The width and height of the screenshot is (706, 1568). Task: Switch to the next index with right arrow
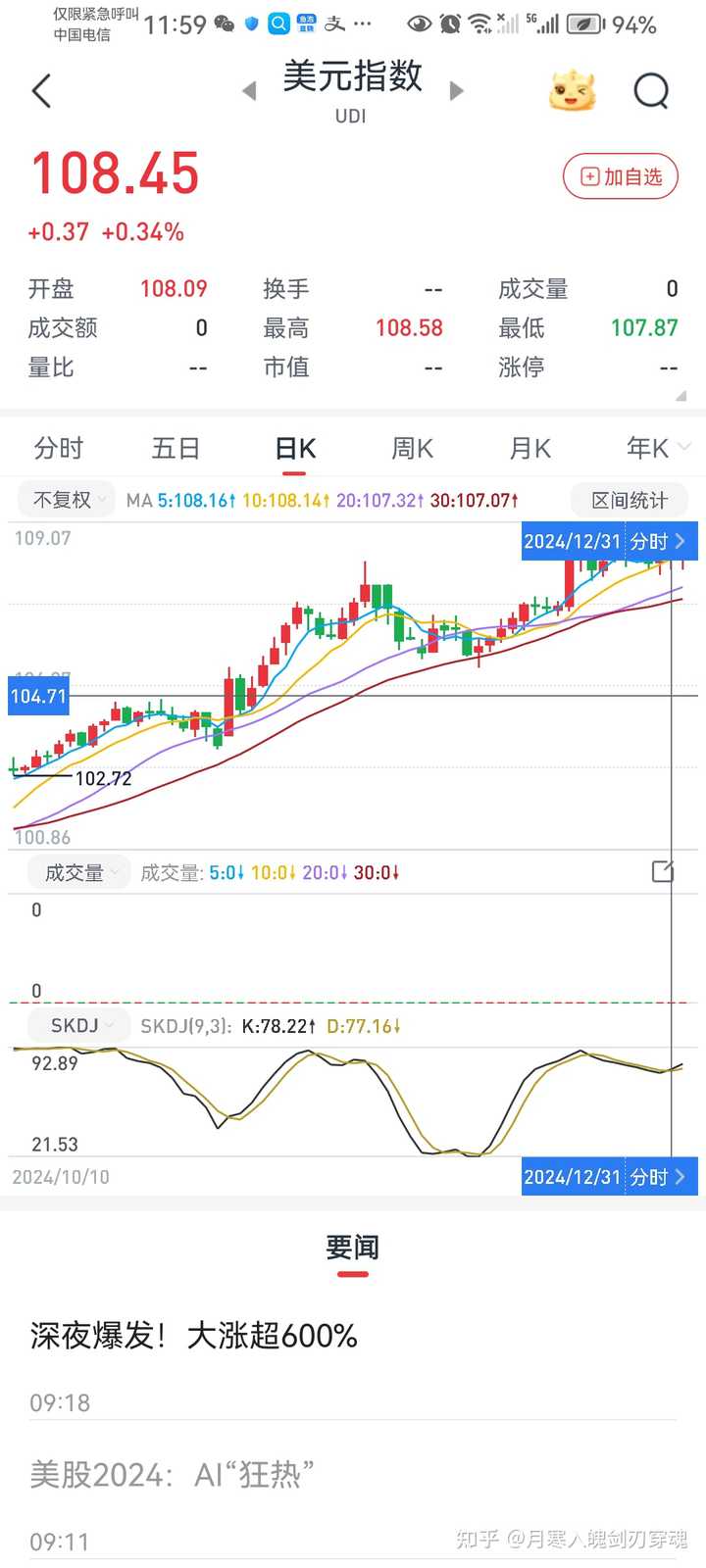pos(456,91)
